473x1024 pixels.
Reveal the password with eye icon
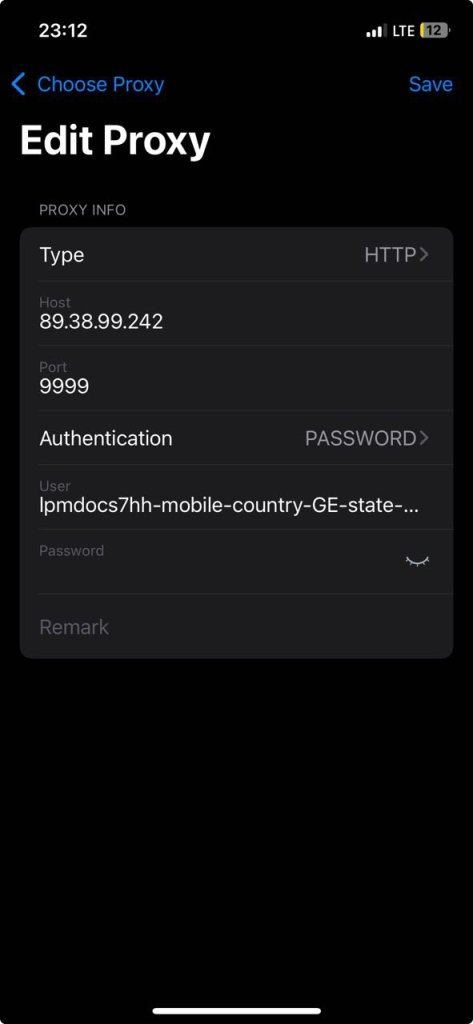coord(417,561)
